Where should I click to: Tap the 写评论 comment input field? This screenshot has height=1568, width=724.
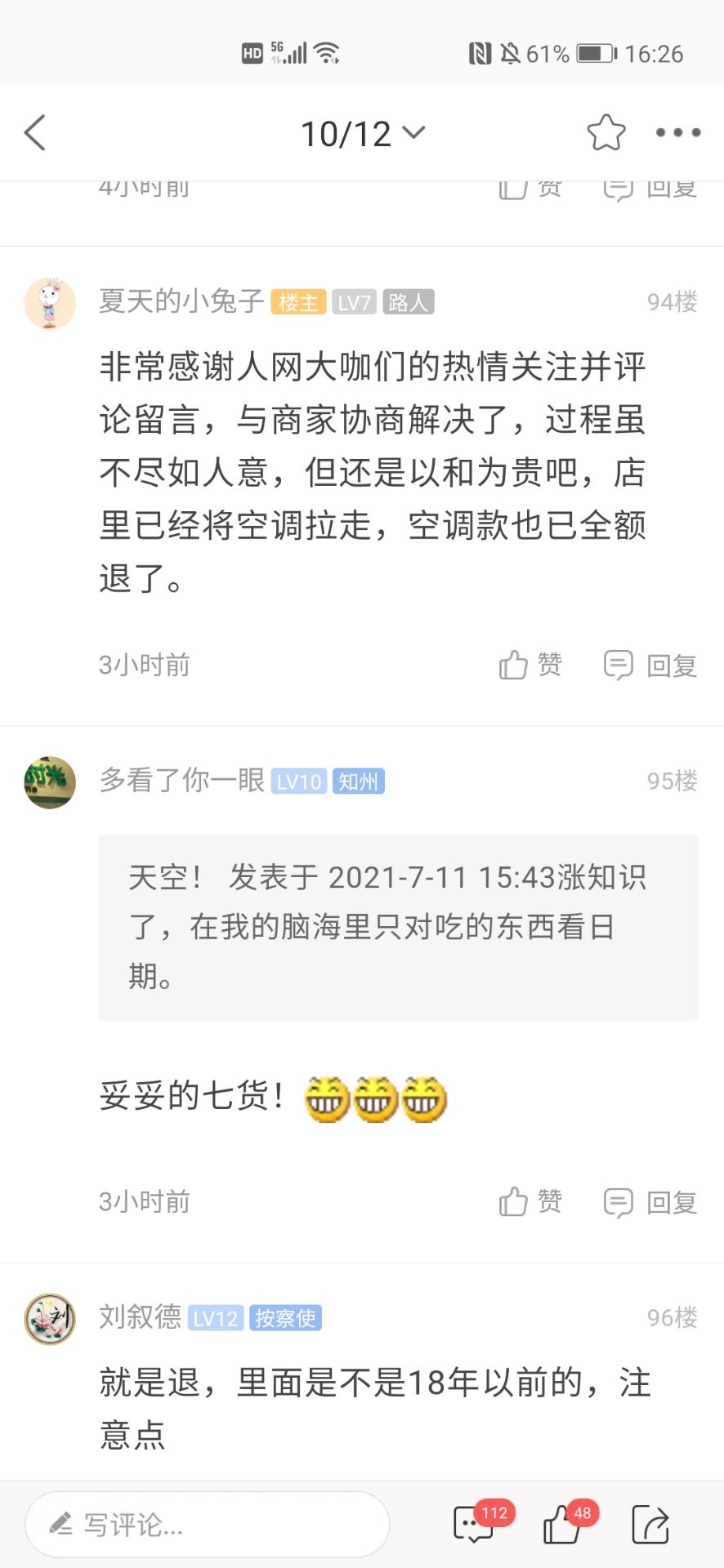point(208,1524)
